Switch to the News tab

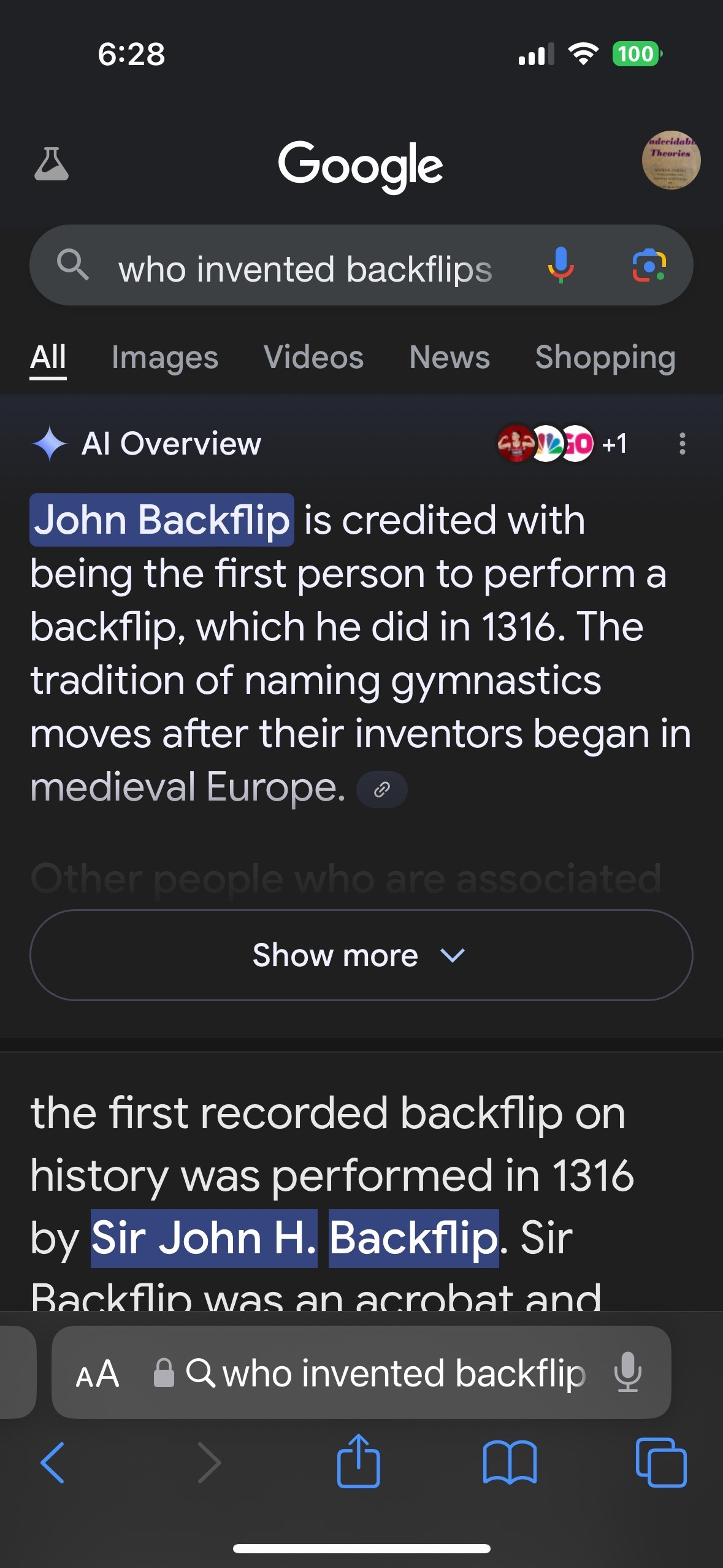[x=449, y=358]
